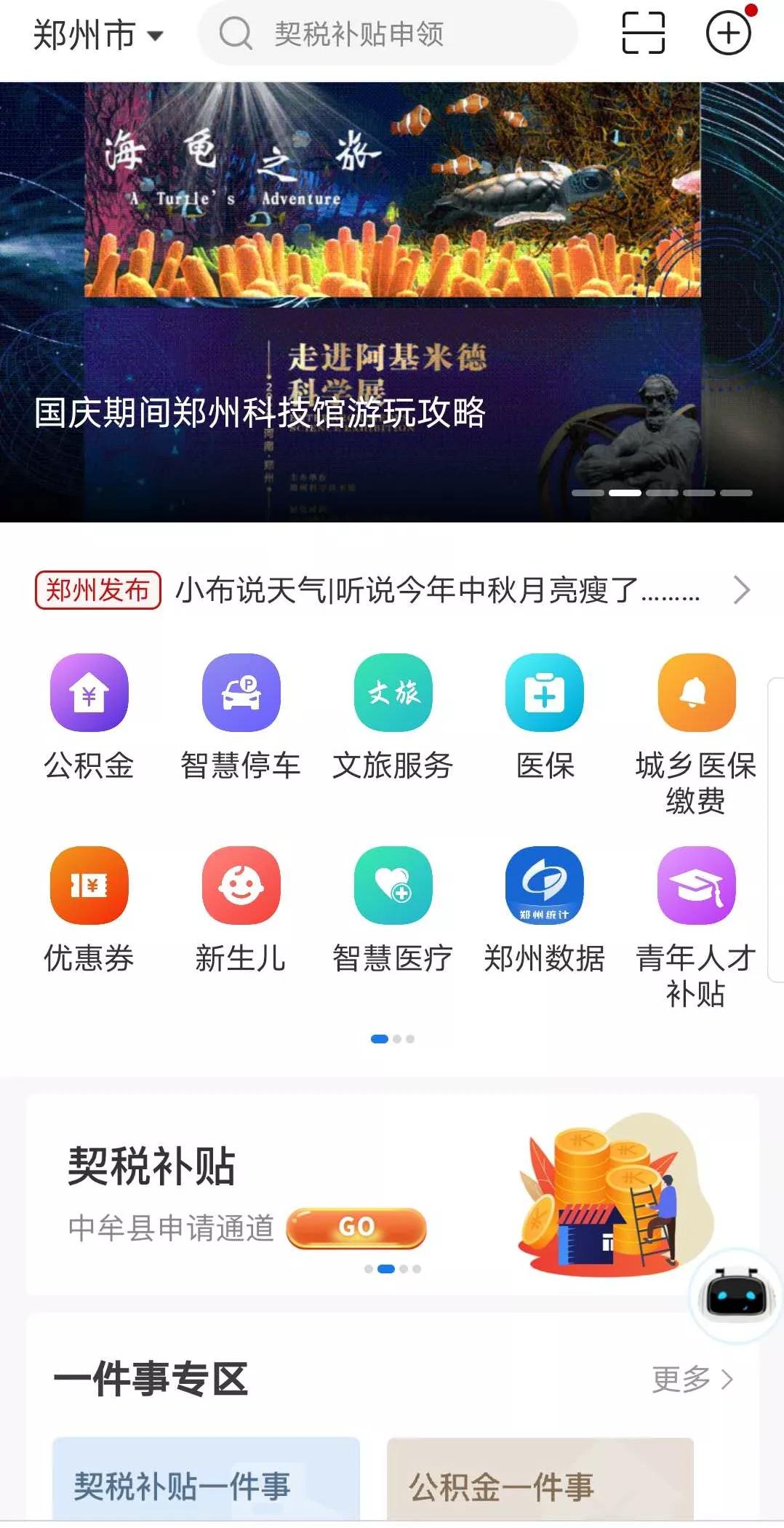Tap the 郑州数据 app icon
Viewport: 784px width, 1528px height.
(544, 886)
